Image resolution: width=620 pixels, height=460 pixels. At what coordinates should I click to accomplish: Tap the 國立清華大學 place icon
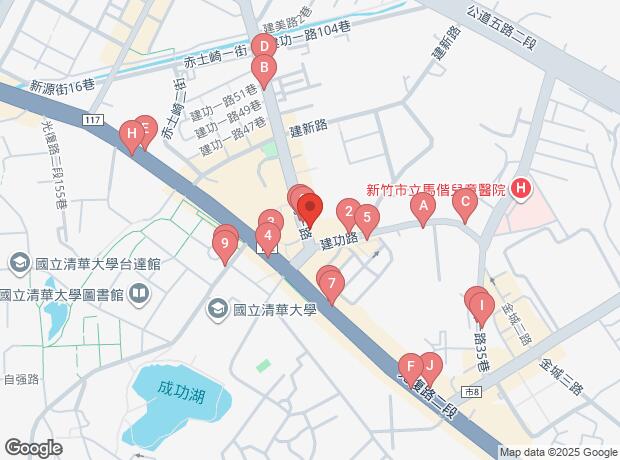pos(217,310)
